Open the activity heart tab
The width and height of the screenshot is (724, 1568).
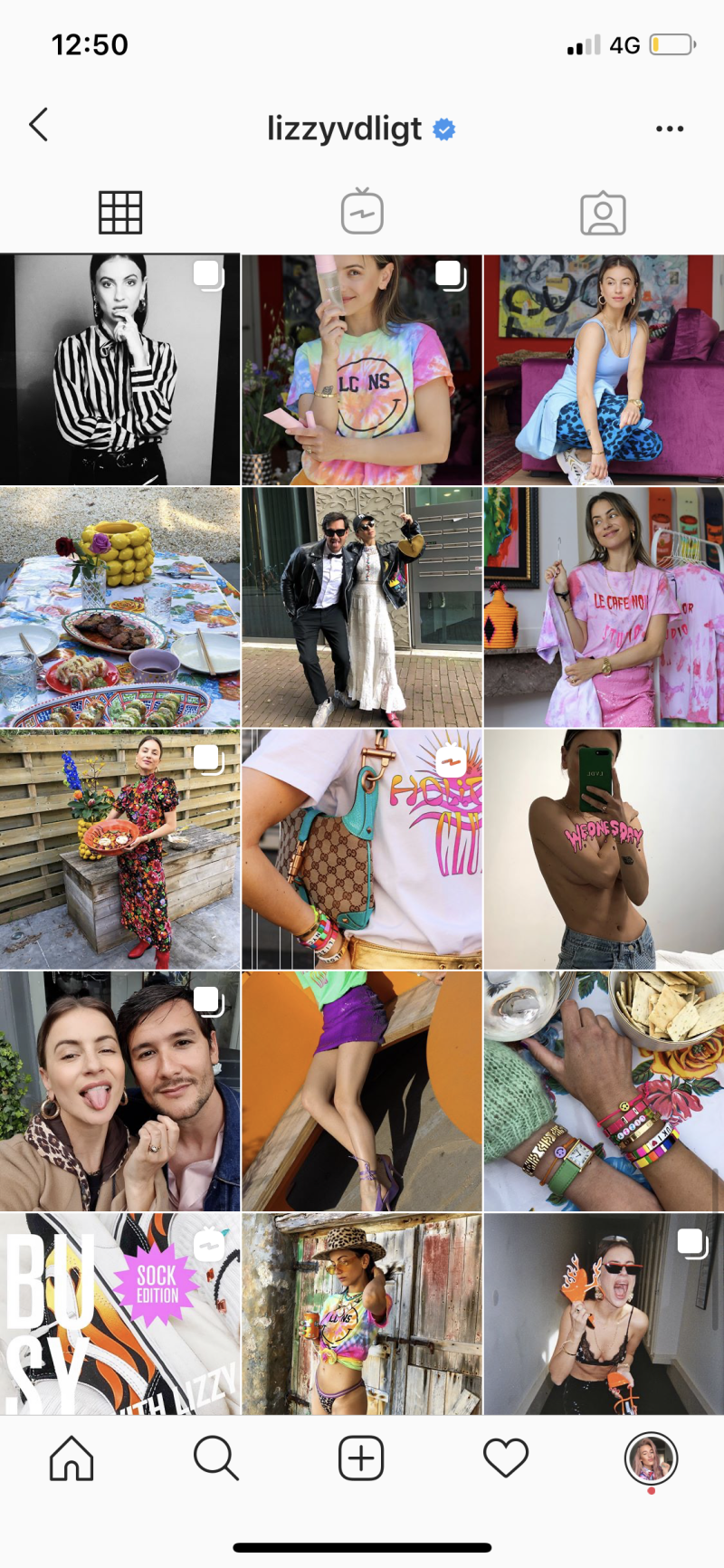click(x=506, y=1458)
